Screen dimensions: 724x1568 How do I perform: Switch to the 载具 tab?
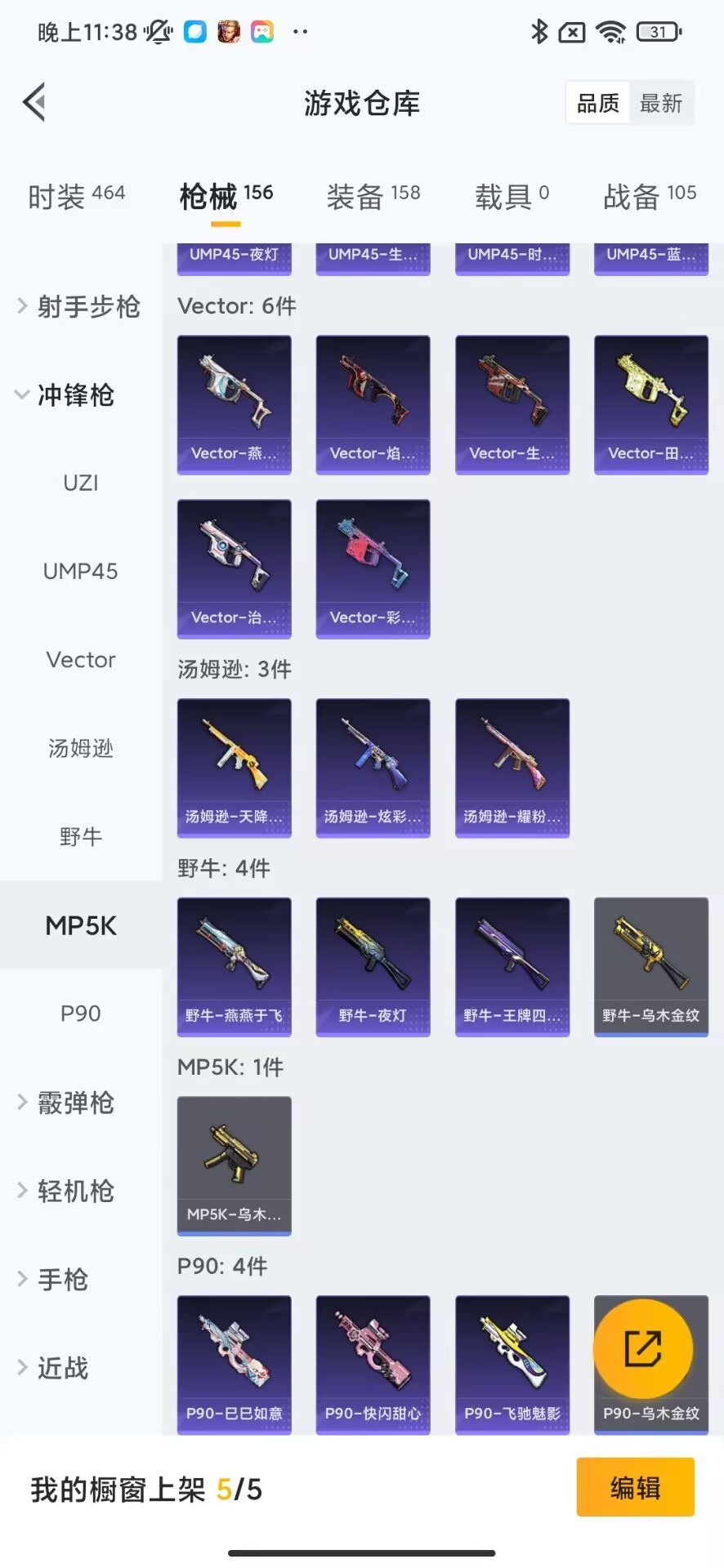[x=512, y=196]
